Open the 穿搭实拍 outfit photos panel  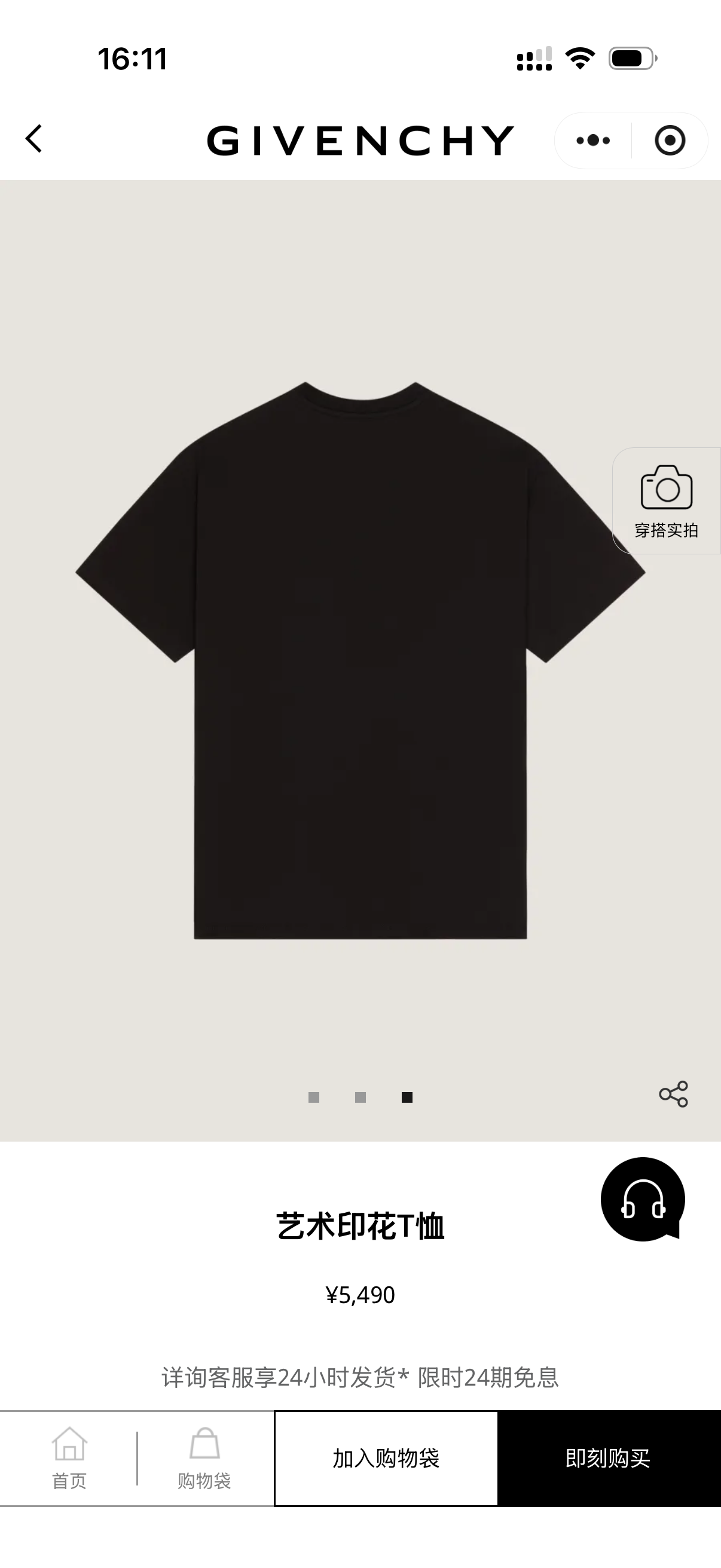pos(666,501)
